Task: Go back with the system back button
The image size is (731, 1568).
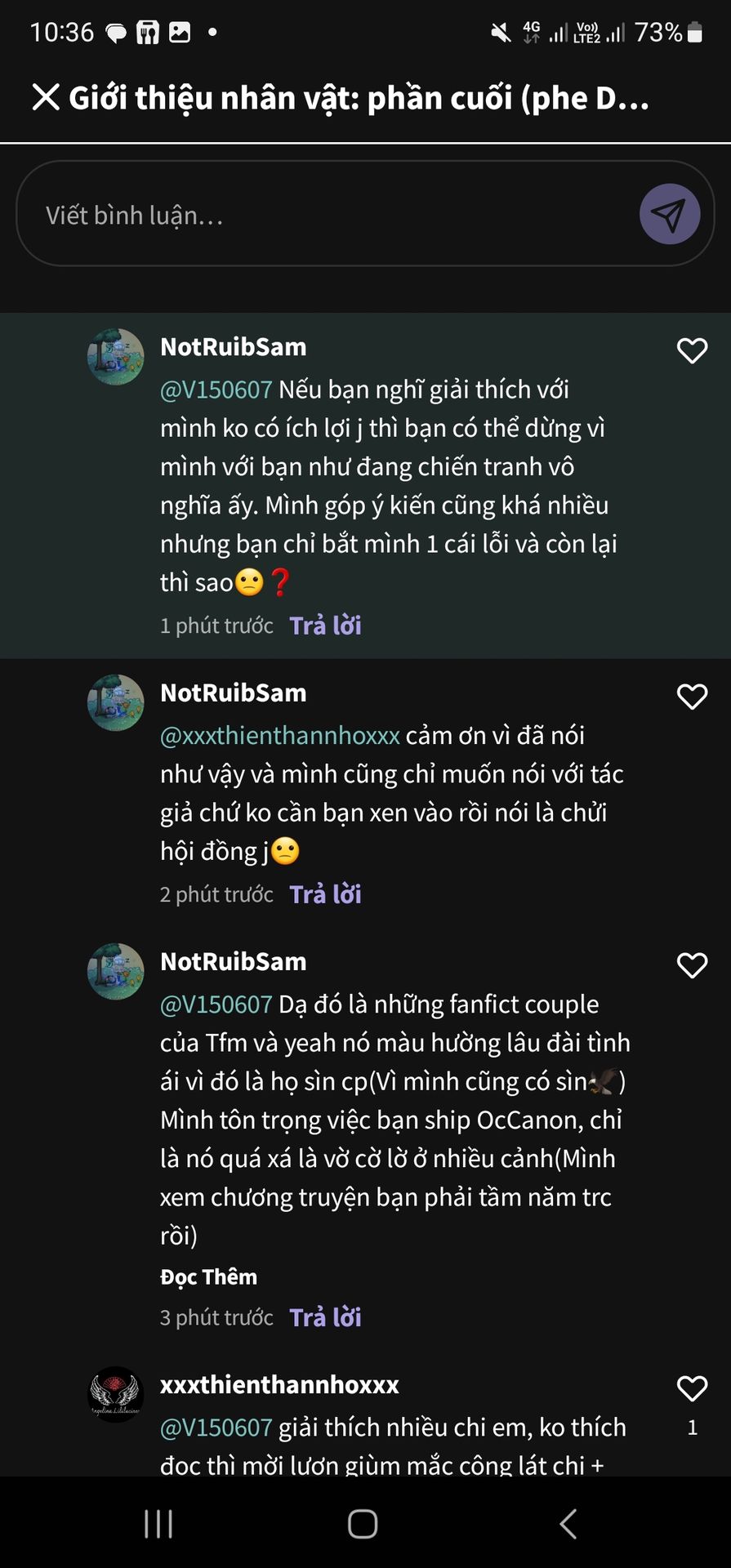Action: coord(568,1523)
